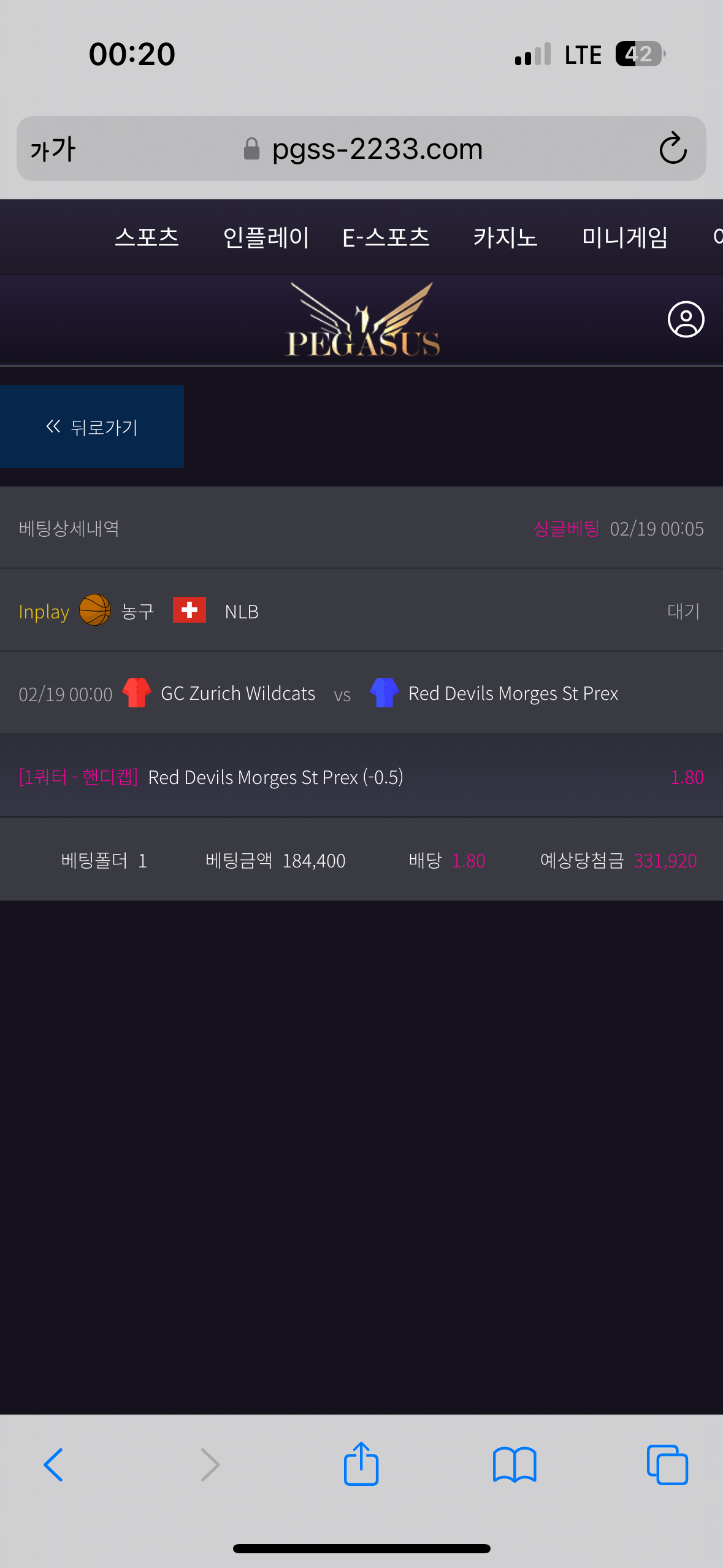Open Safari bookmarks
723x1568 pixels.
click(x=515, y=1465)
